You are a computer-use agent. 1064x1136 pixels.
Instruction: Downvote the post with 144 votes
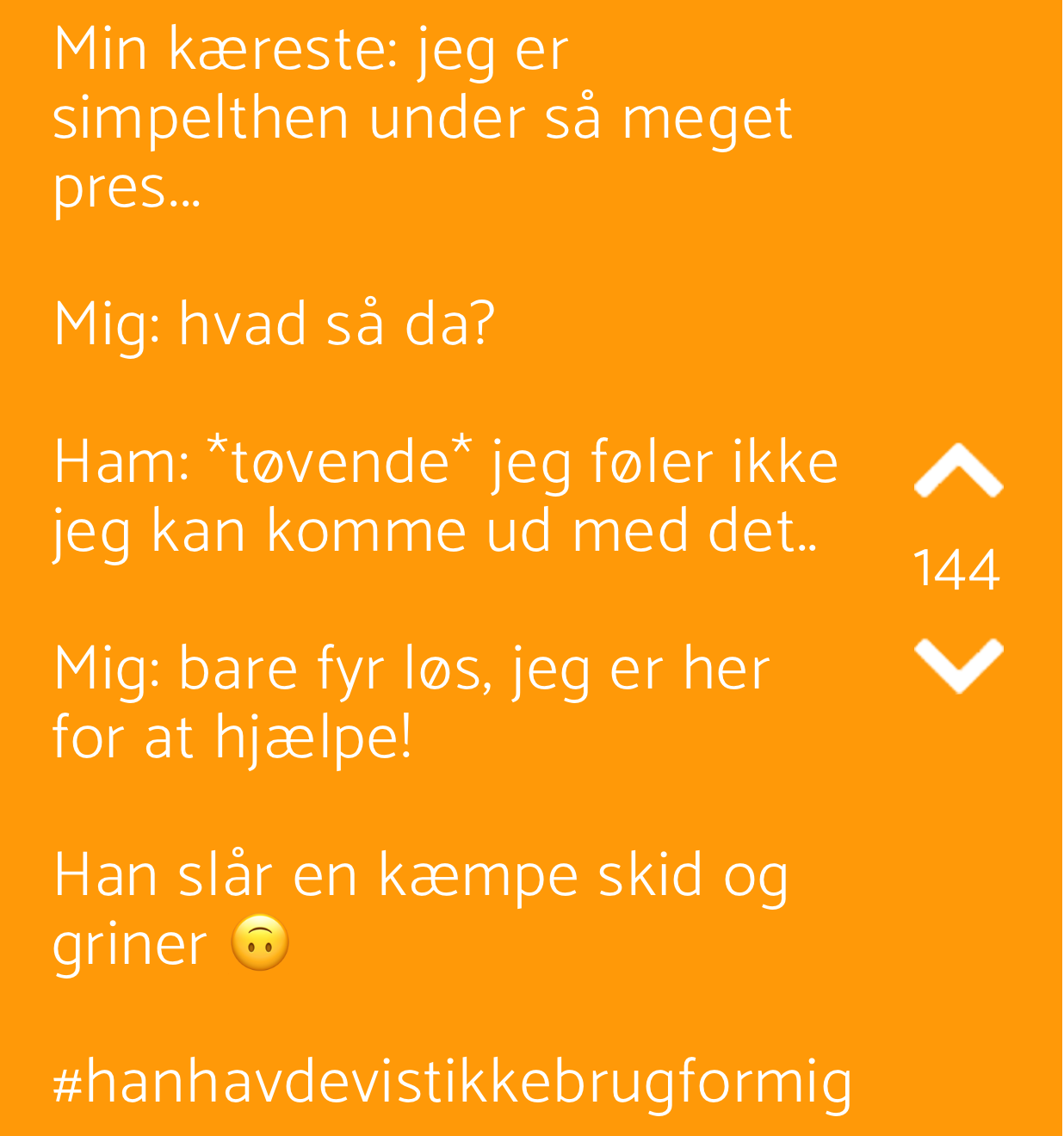[x=957, y=665]
